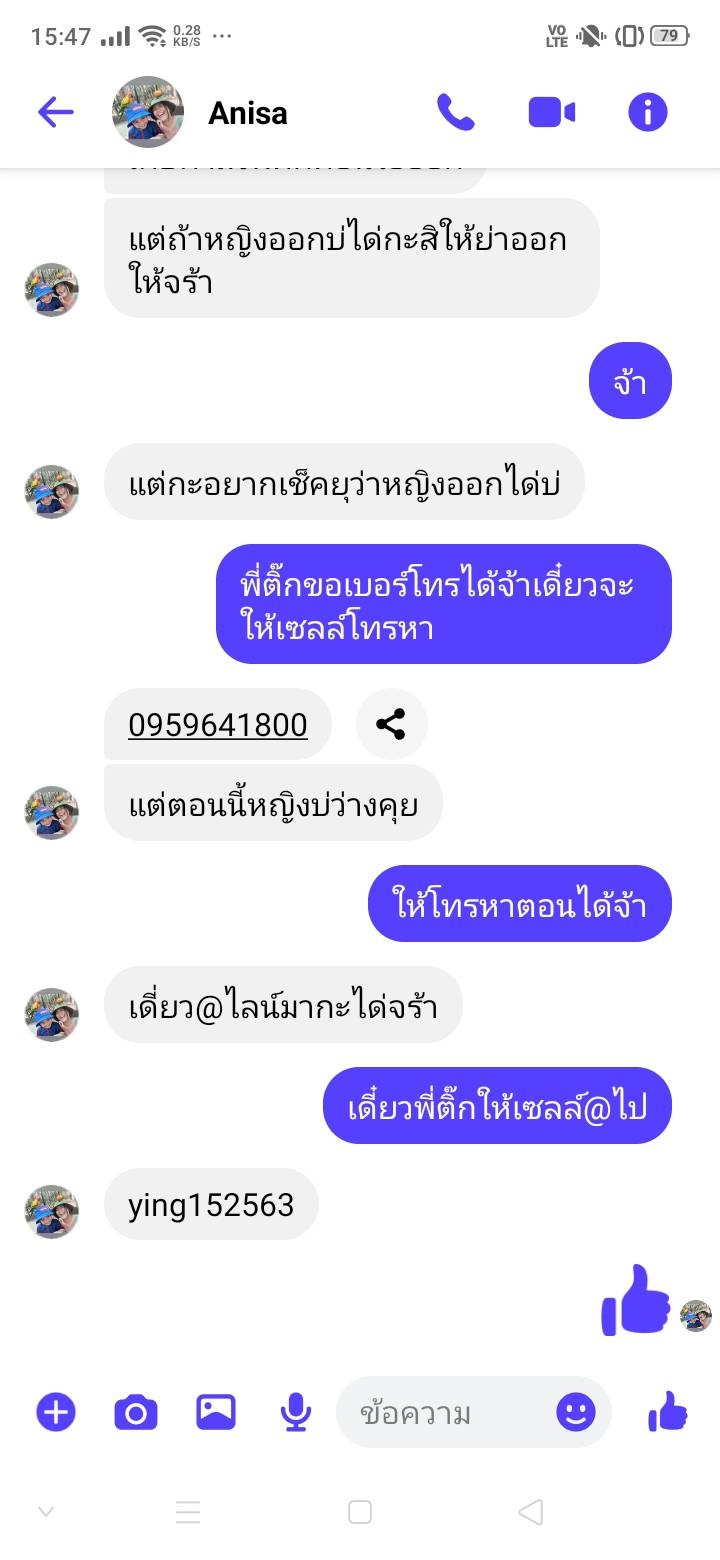The height and width of the screenshot is (1560, 720).
Task: Start a video call with Anisa
Action: 551,112
